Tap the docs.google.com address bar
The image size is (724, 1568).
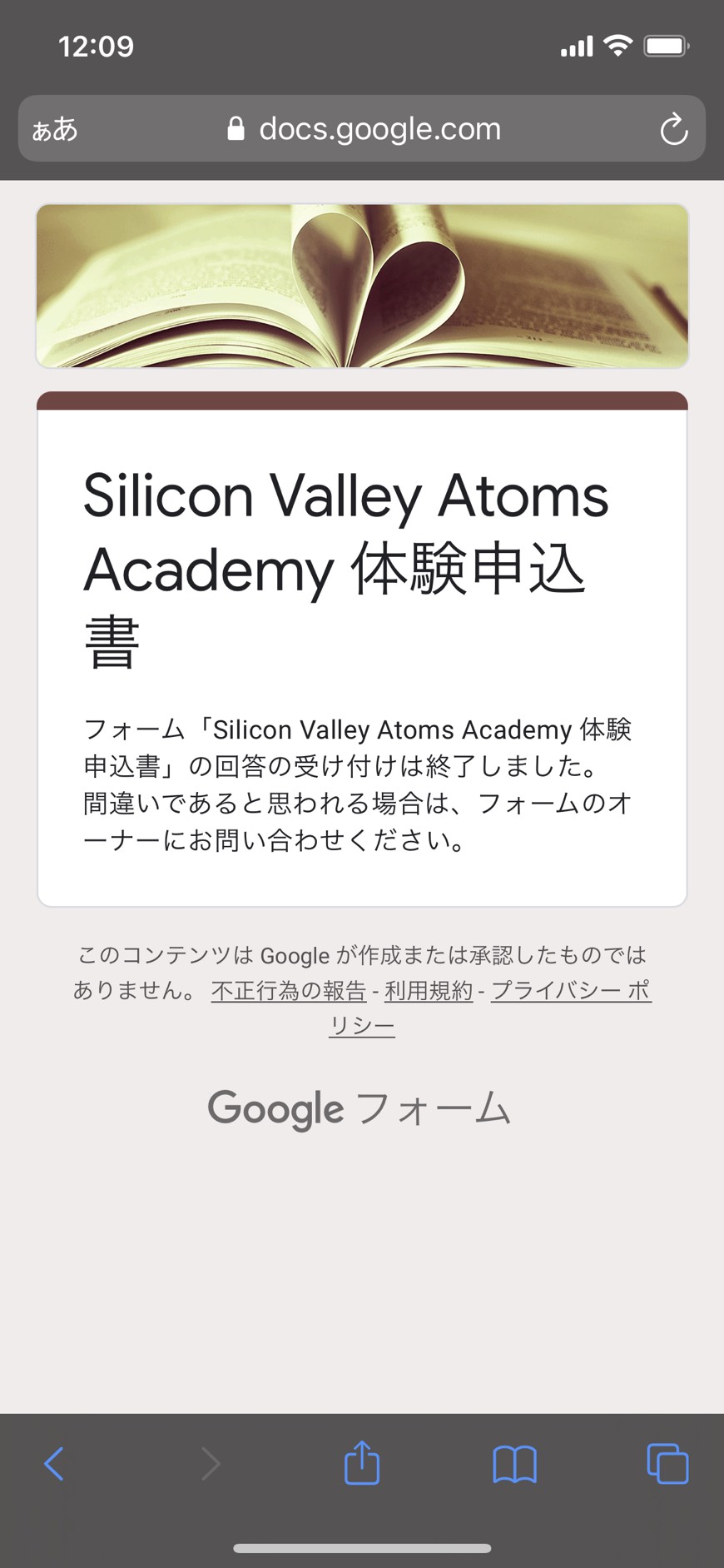[x=362, y=129]
